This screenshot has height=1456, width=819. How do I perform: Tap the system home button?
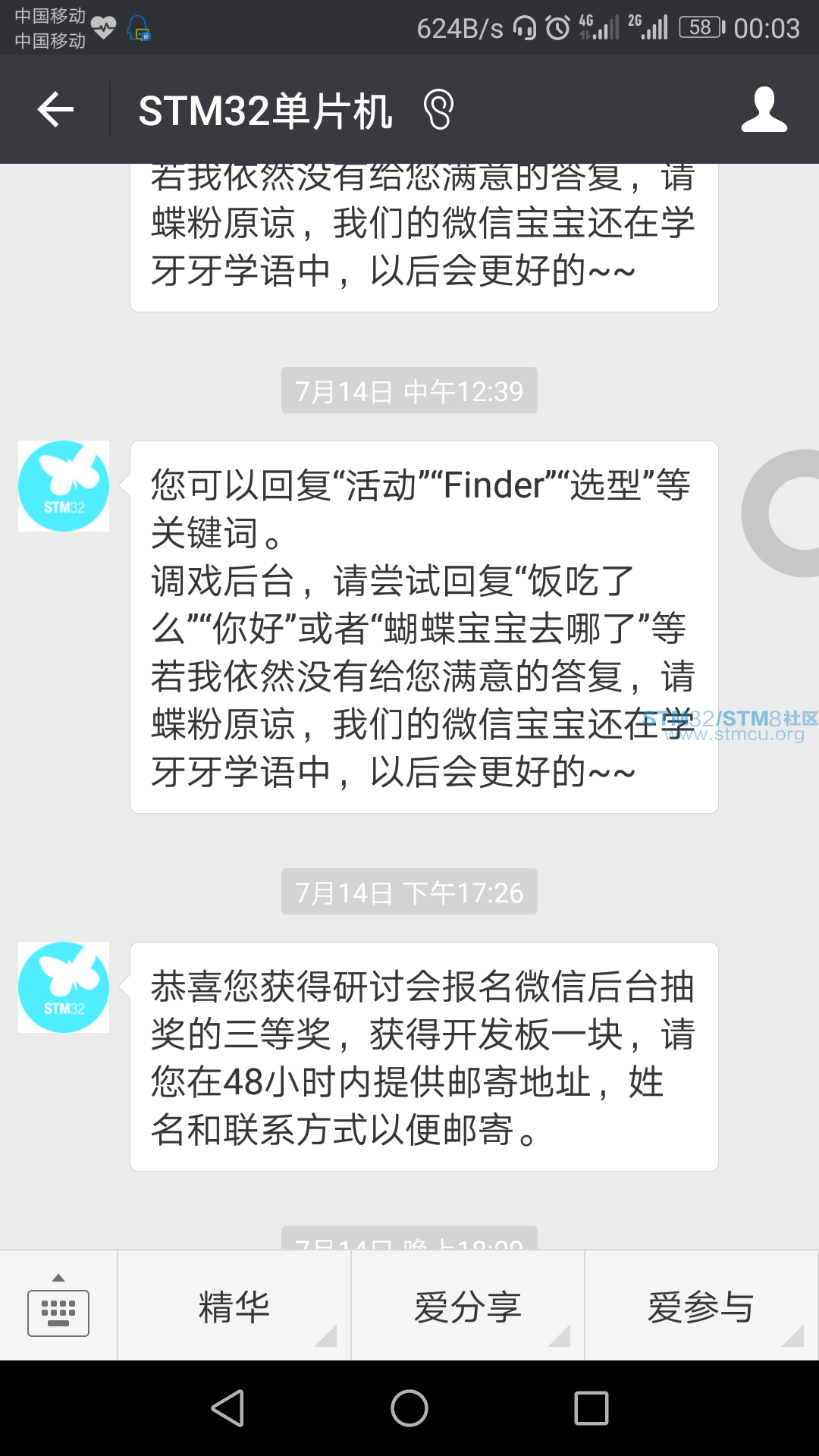click(x=409, y=1408)
